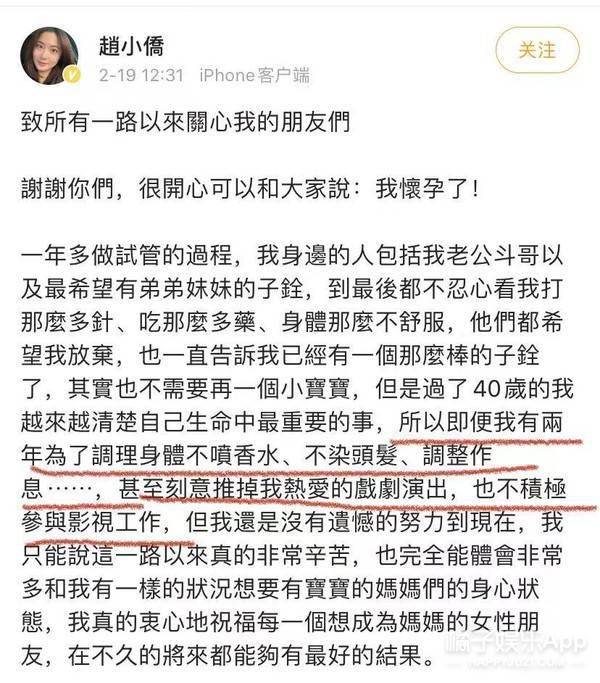Image resolution: width=600 pixels, height=683 pixels.
Task: Open 趙小僑's profile picture
Action: [x=50, y=55]
